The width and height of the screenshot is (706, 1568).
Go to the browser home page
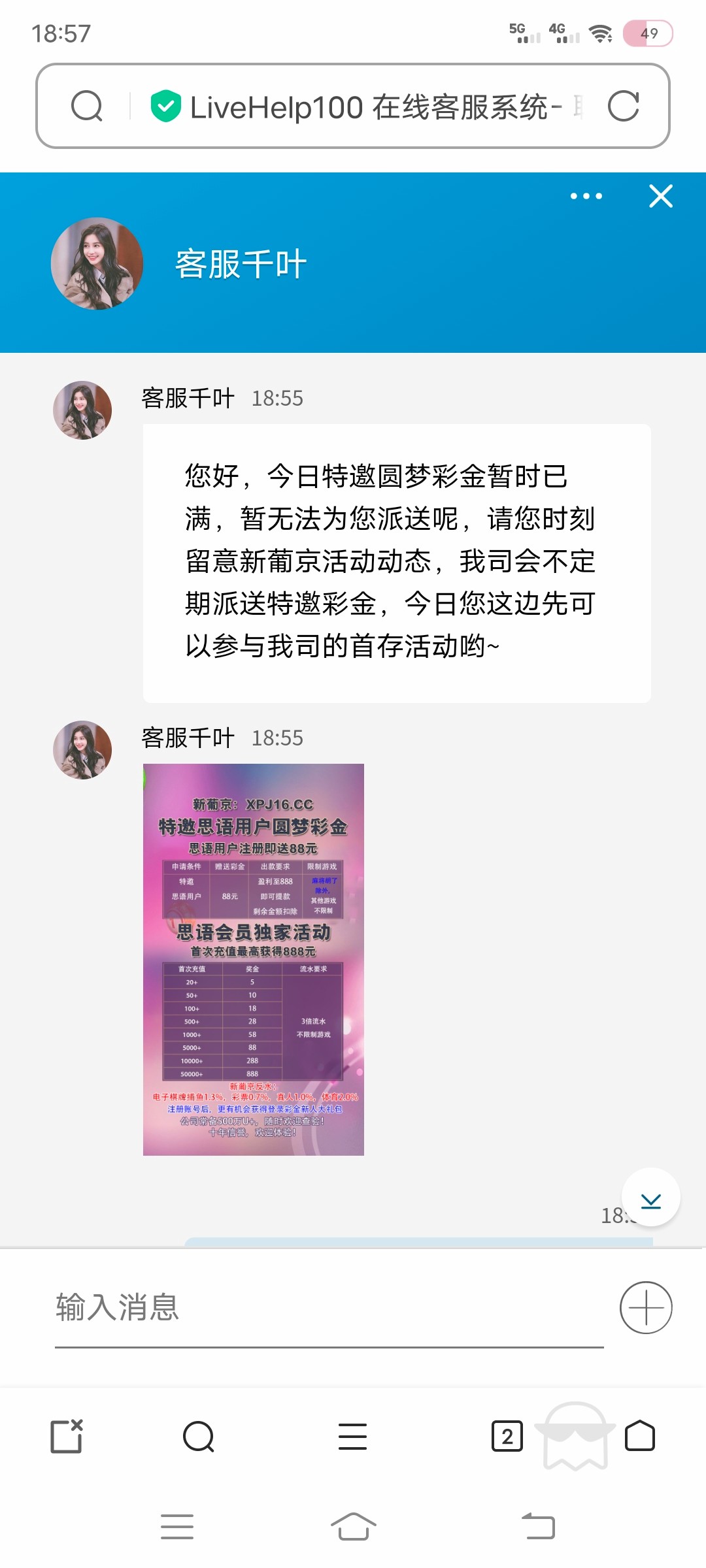click(640, 1436)
